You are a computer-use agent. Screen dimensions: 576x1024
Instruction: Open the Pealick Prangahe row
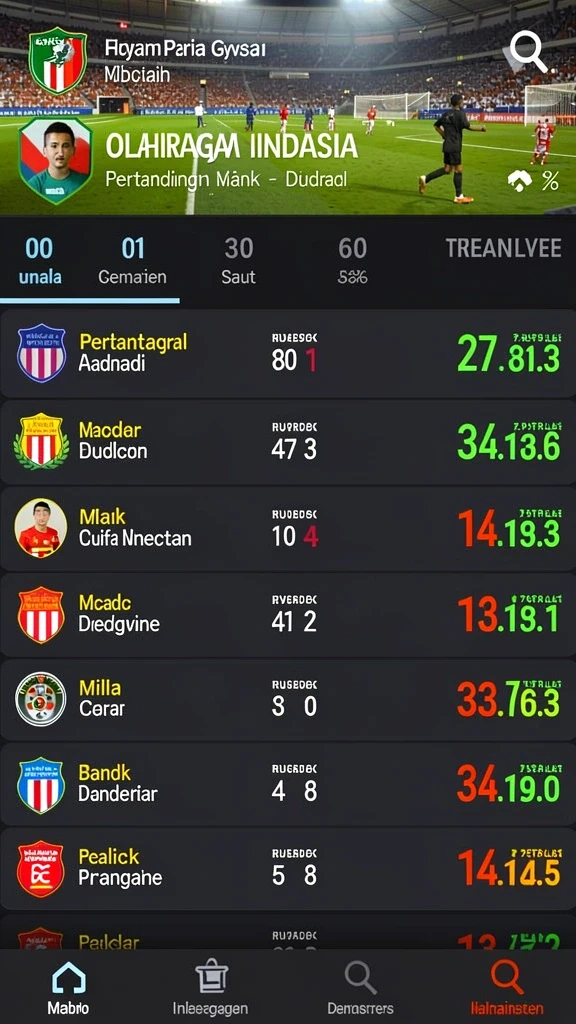(x=288, y=869)
